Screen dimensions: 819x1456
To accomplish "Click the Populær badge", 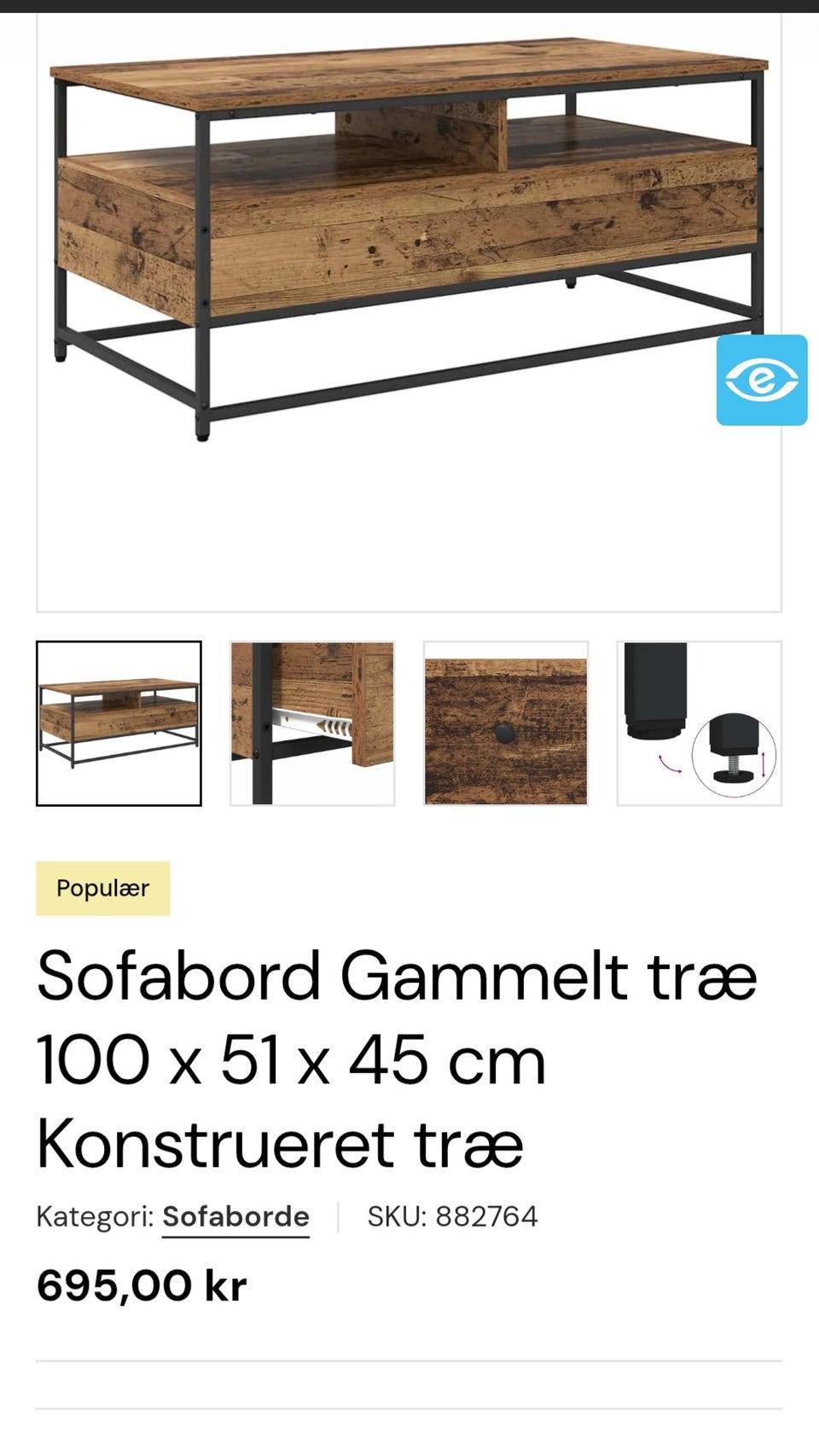I will click(x=102, y=888).
